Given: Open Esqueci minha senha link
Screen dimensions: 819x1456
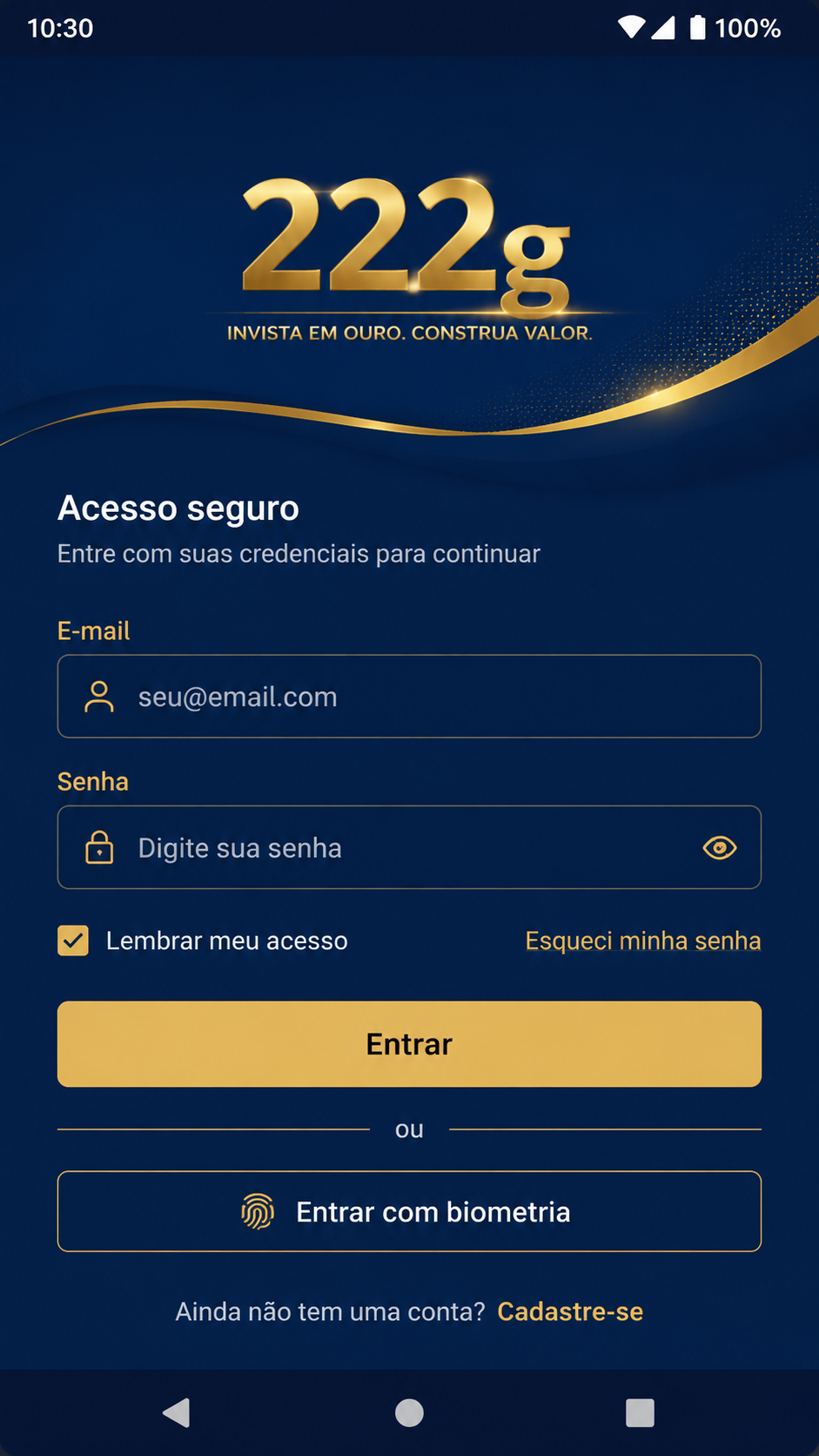Looking at the screenshot, I should pos(643,940).
